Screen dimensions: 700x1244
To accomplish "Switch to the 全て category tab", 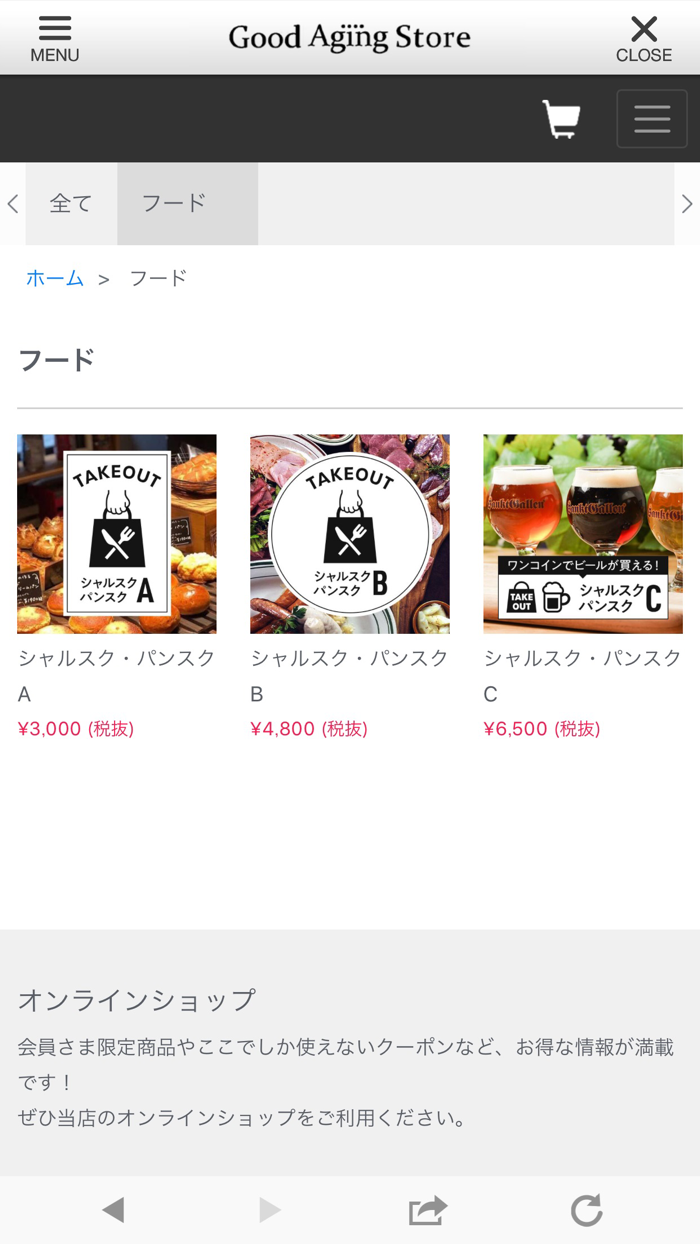I will (71, 204).
